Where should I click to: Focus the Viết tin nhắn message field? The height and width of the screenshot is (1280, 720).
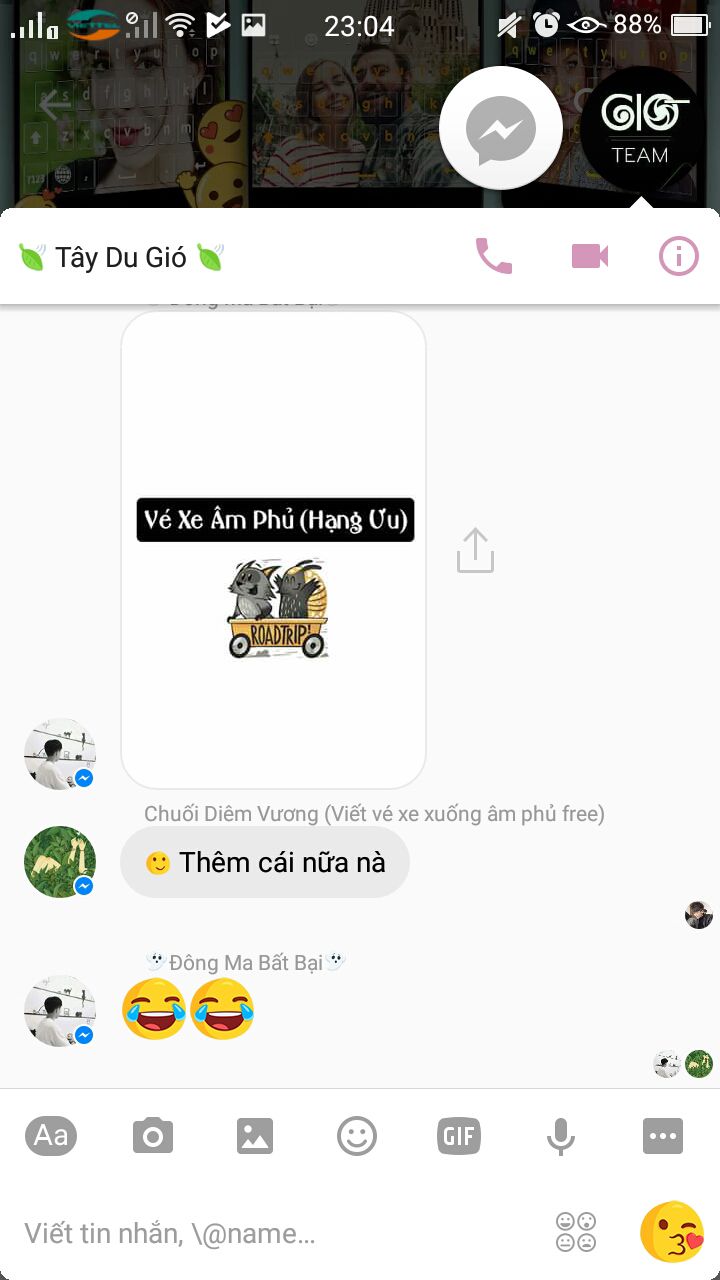pyautogui.click(x=270, y=1233)
